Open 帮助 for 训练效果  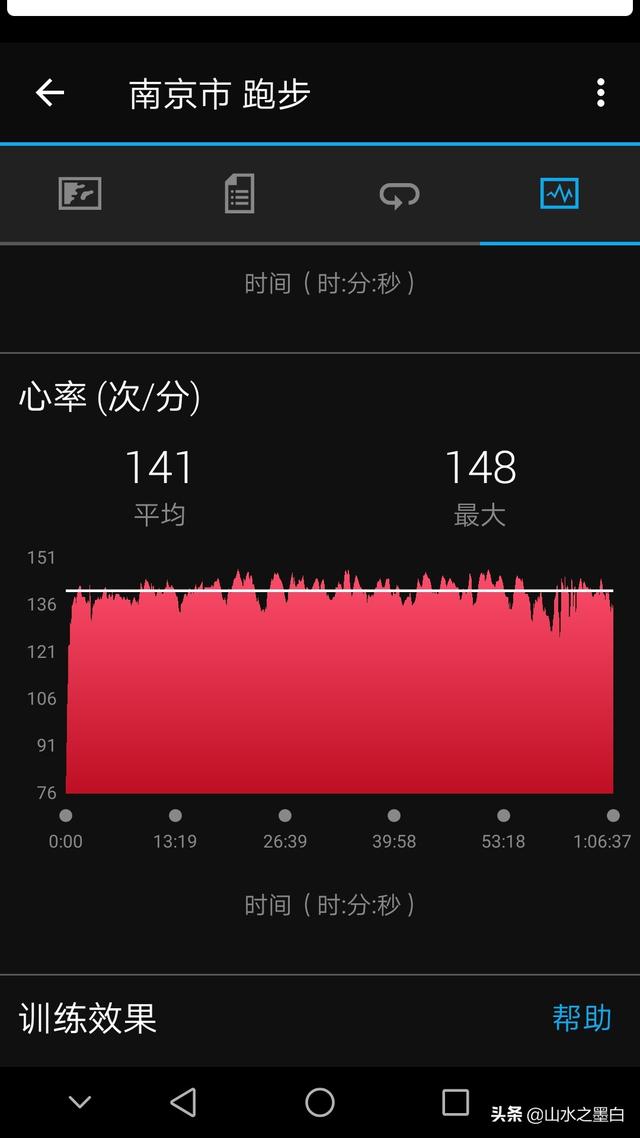point(581,1018)
